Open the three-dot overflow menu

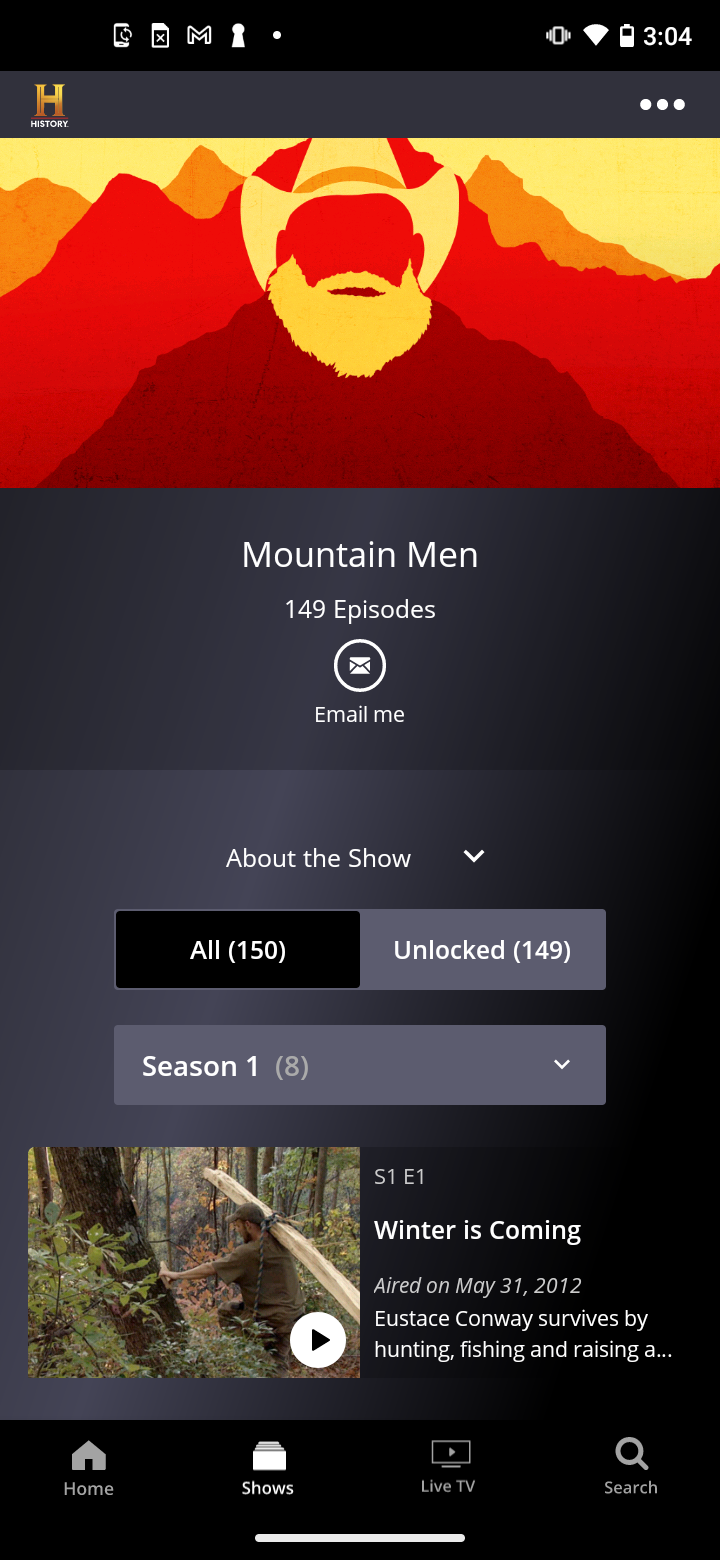tap(662, 105)
